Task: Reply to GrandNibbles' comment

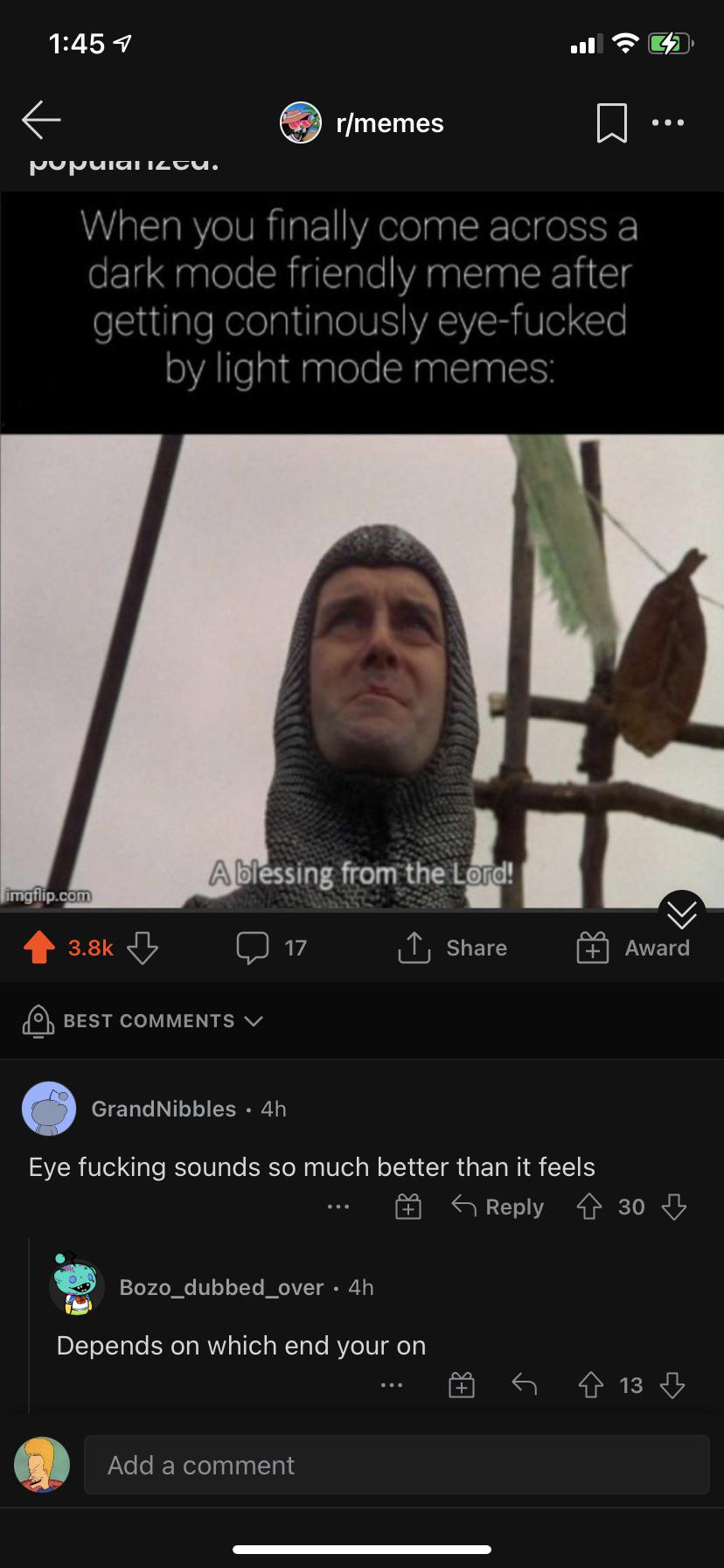Action: point(498,1207)
